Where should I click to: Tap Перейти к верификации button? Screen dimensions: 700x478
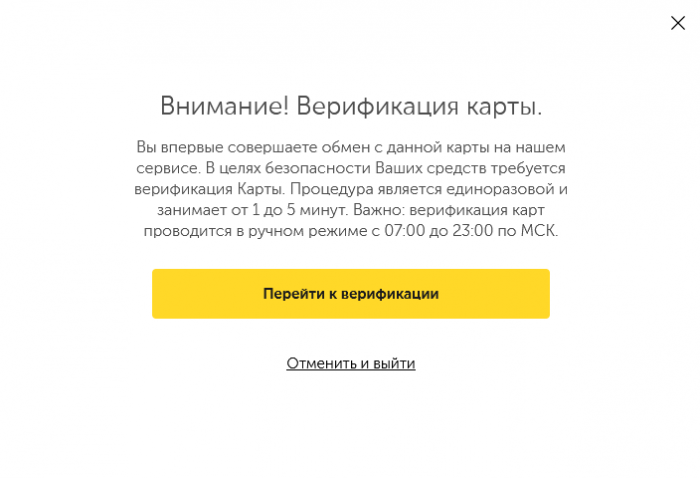[x=350, y=294]
